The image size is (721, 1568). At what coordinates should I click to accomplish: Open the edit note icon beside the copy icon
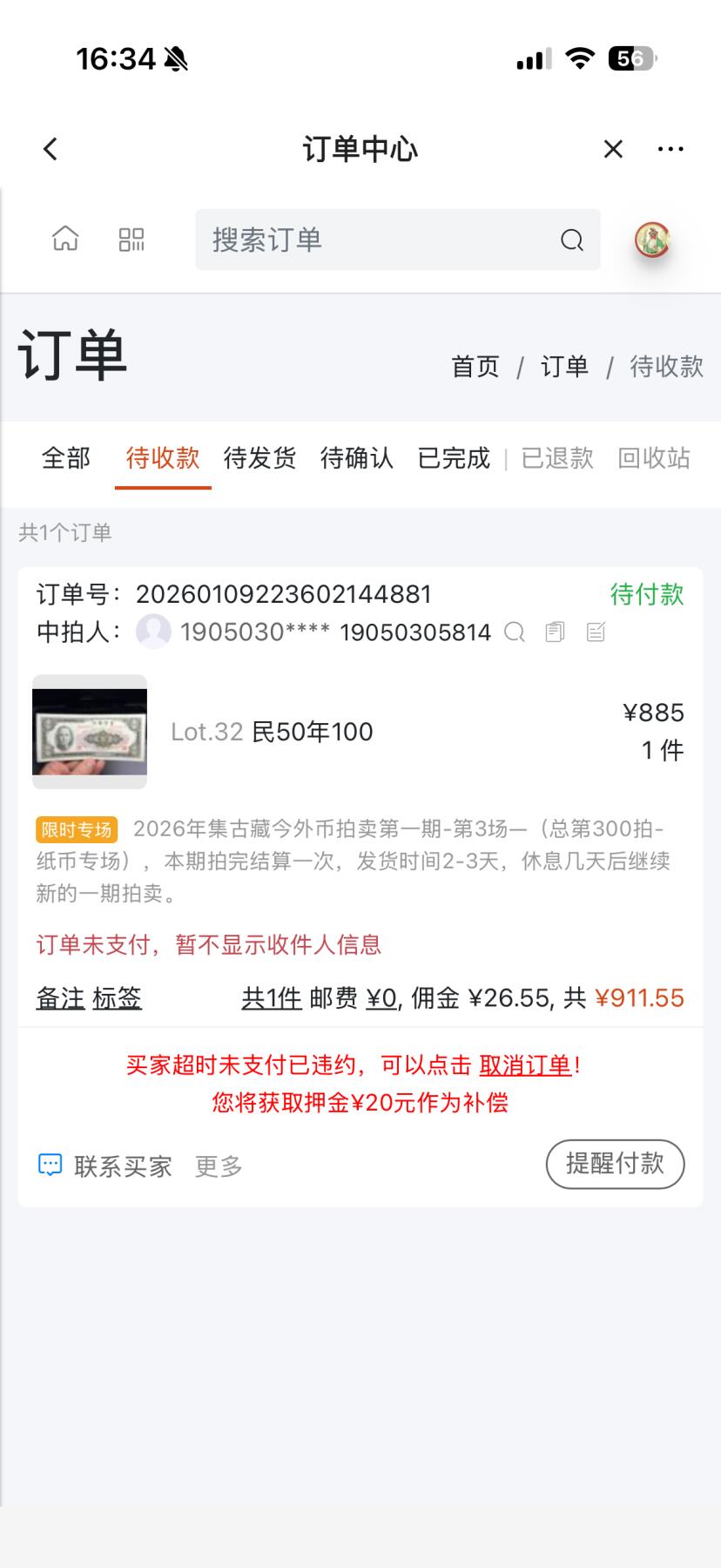pyautogui.click(x=595, y=632)
